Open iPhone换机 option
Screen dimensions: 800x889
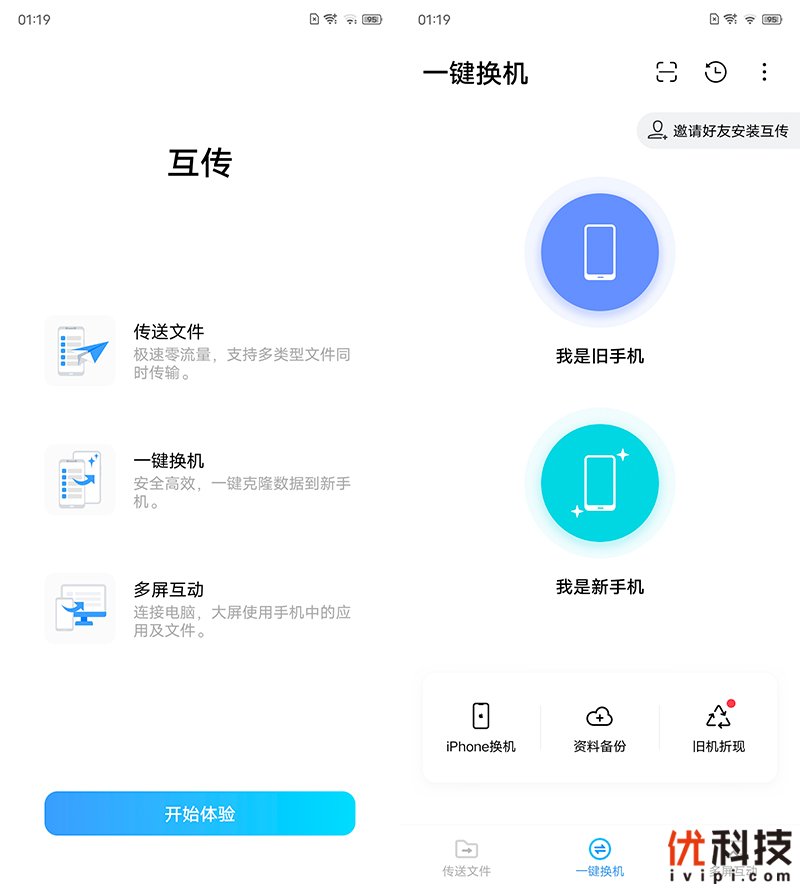pos(481,727)
